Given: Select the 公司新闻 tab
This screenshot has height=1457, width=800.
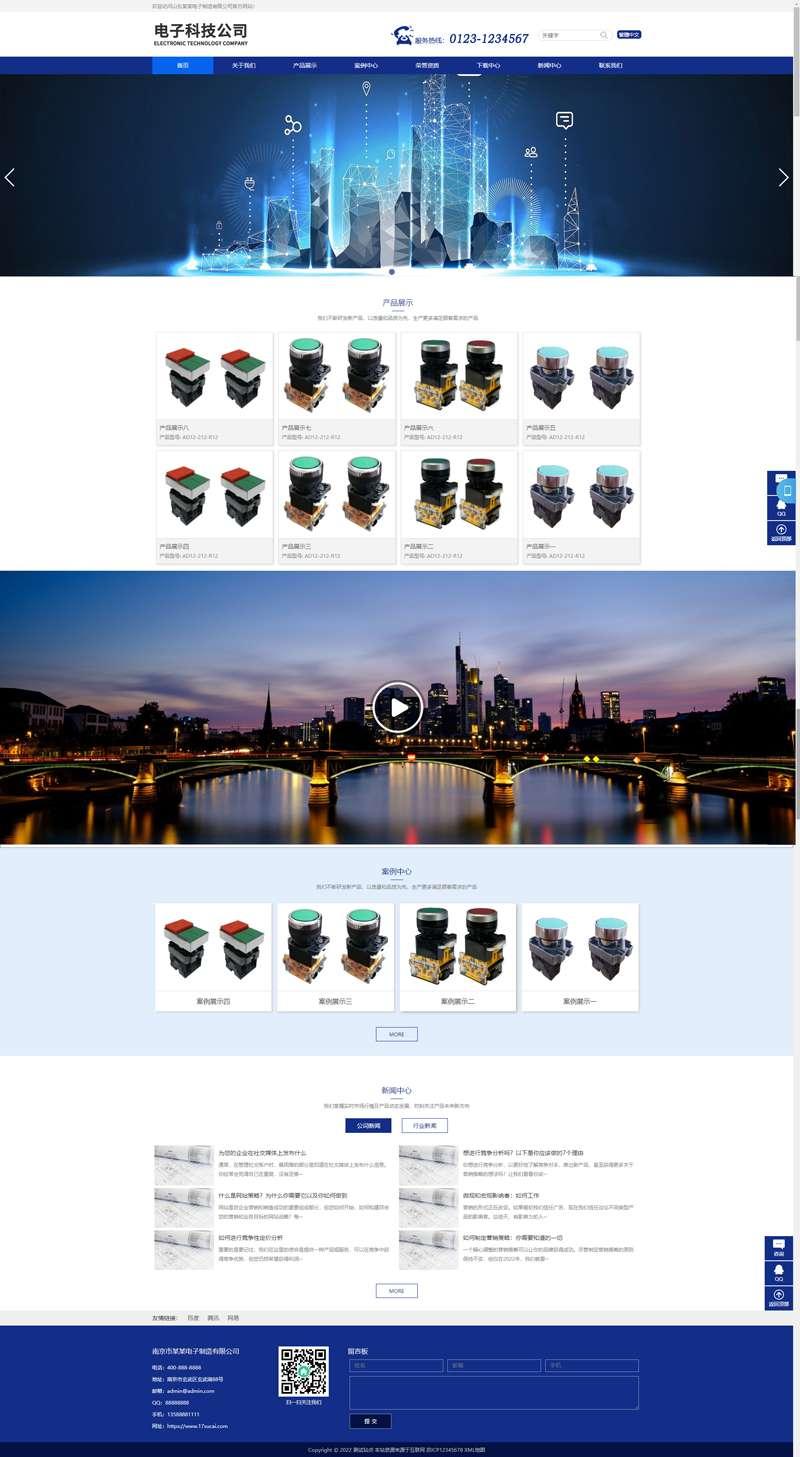Looking at the screenshot, I should point(368,1125).
